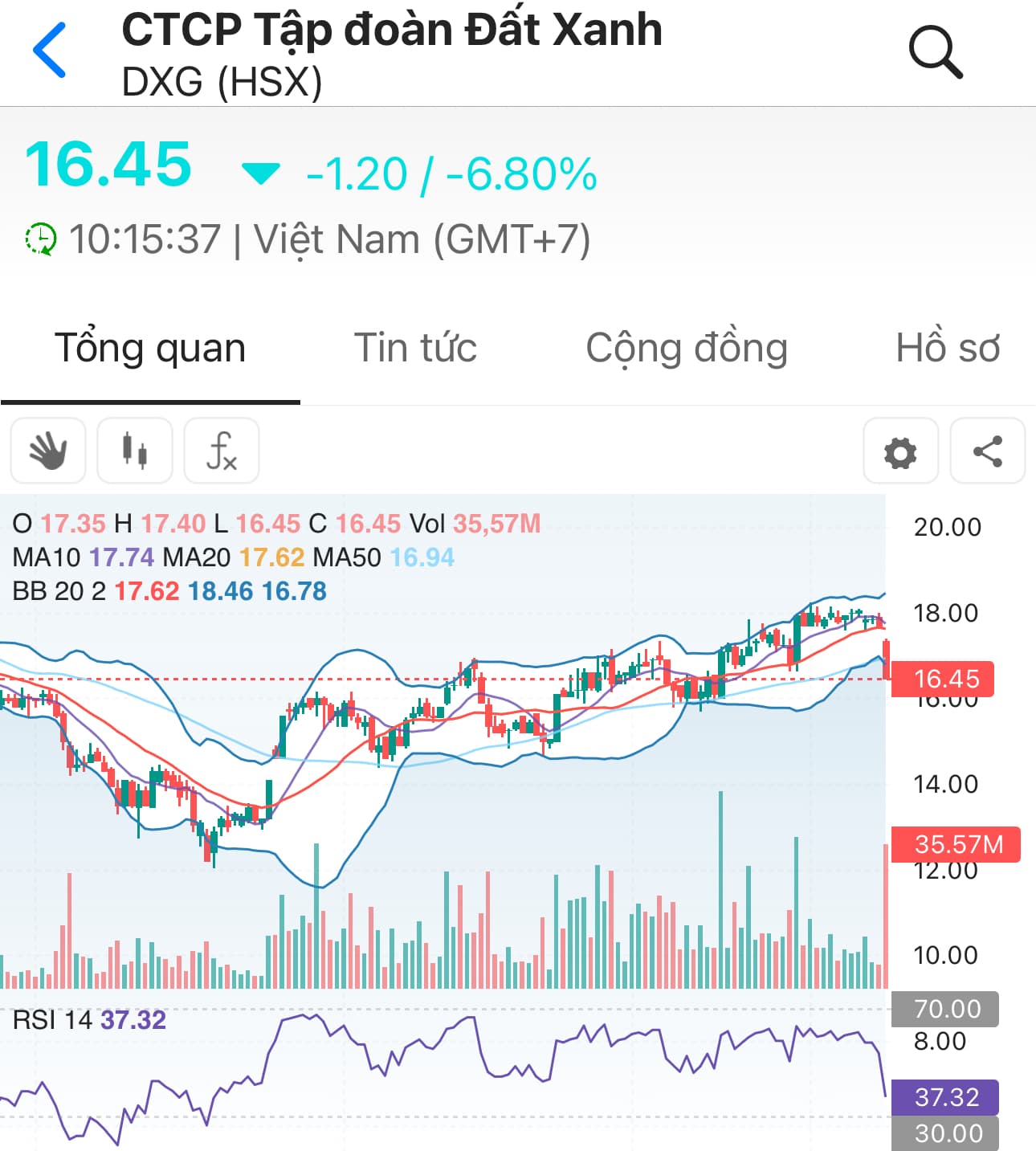This screenshot has height=1151, width=1036.
Task: Show the Tổng quan tab
Action: [x=150, y=349]
